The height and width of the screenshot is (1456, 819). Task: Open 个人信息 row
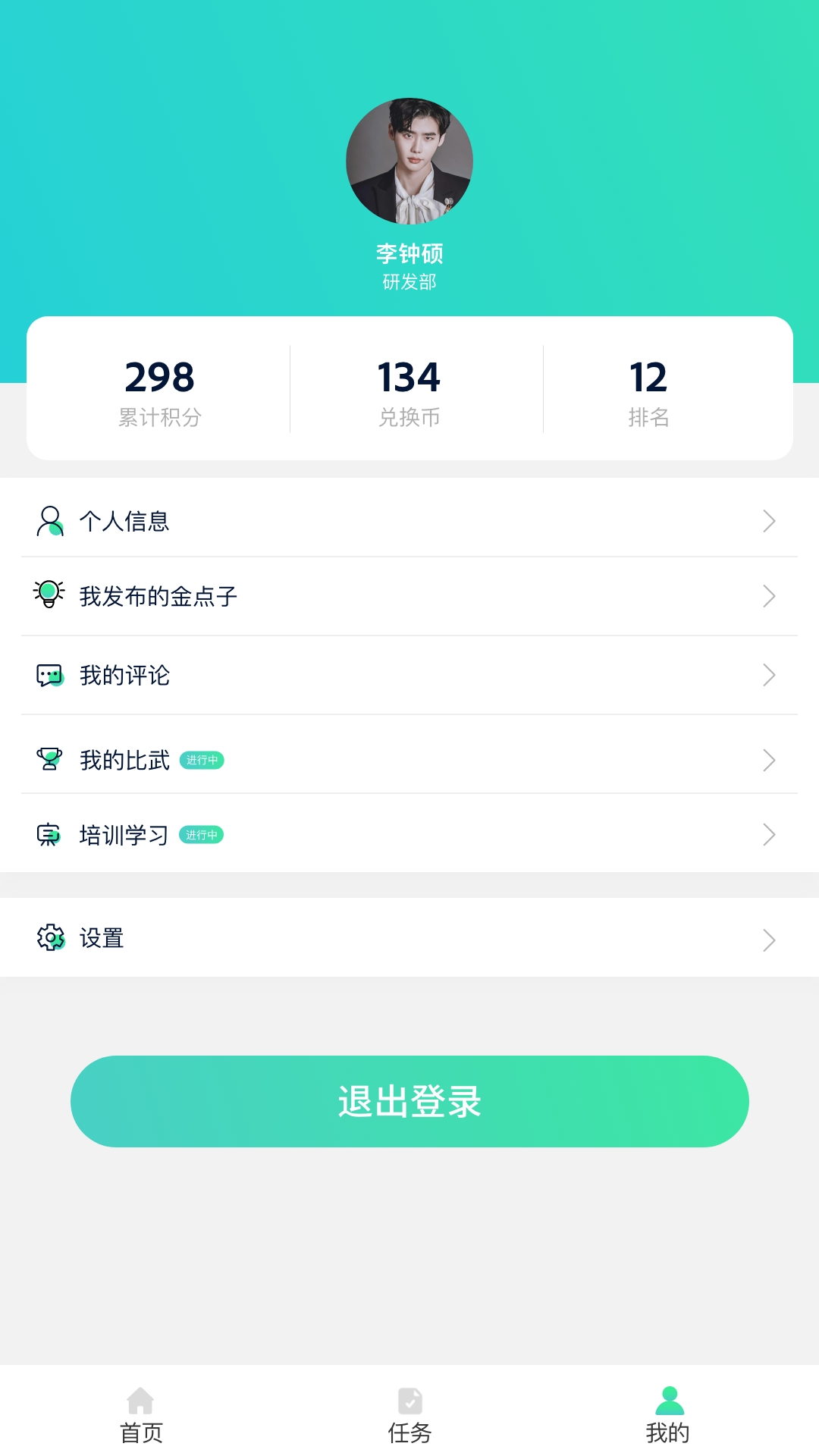pyautogui.click(x=409, y=521)
